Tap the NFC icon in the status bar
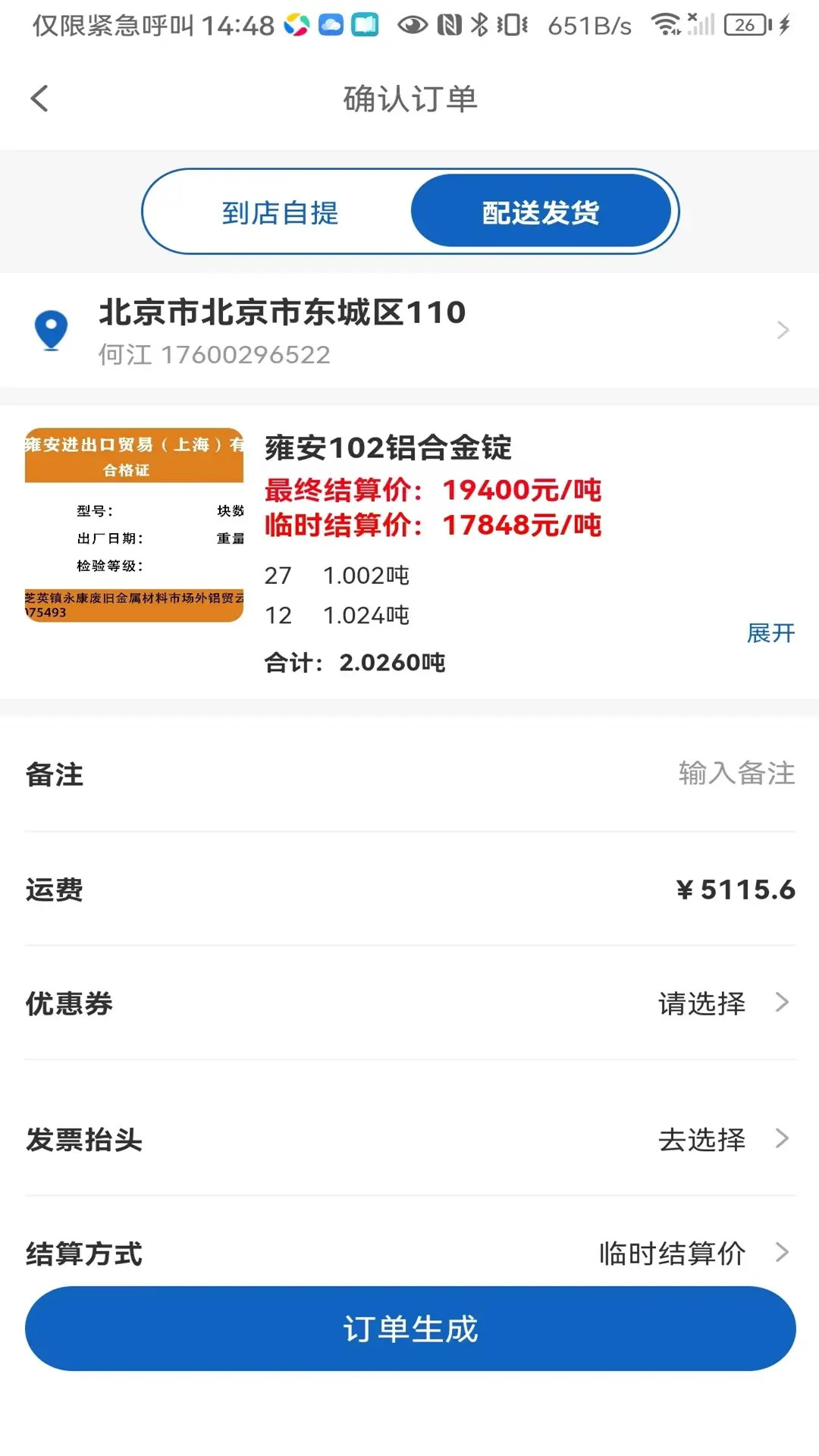The width and height of the screenshot is (819, 1456). (x=447, y=24)
